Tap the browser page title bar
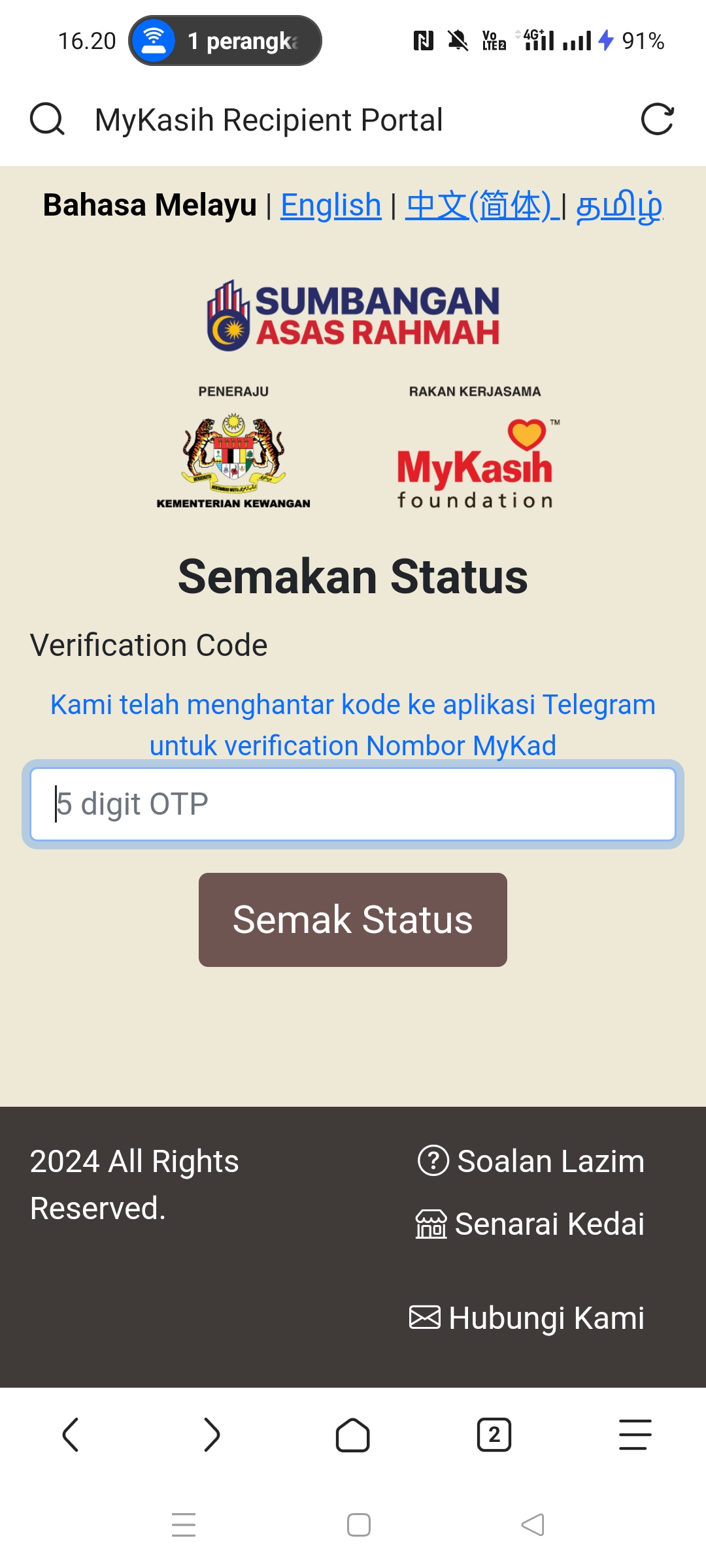706x1568 pixels. click(x=268, y=120)
